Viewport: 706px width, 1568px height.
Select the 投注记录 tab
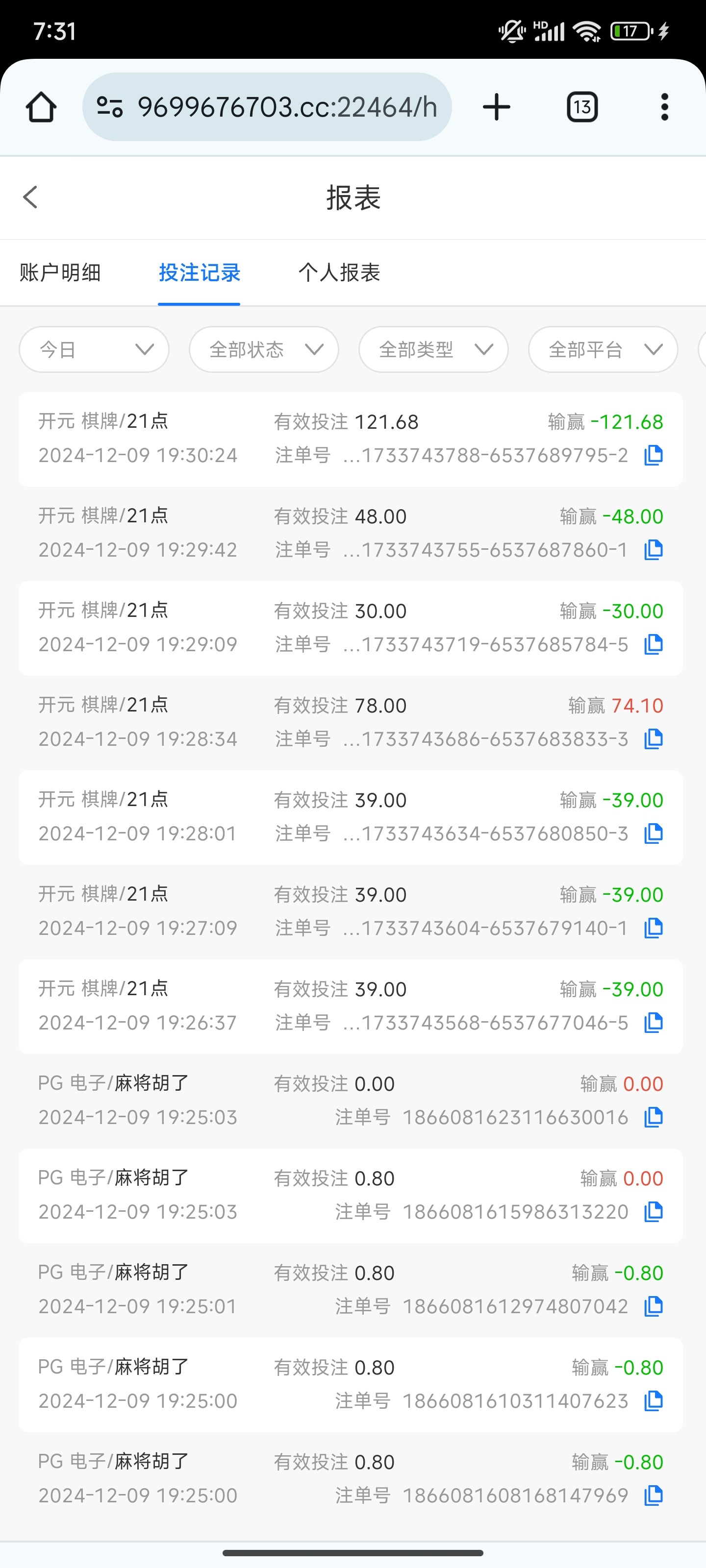tap(199, 273)
